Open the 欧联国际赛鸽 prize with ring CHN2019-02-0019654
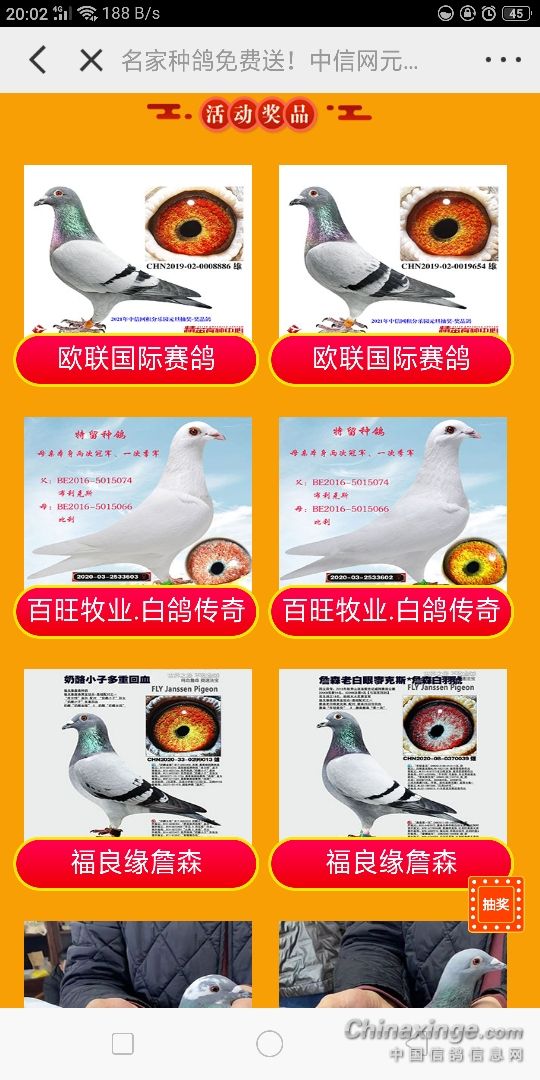The height and width of the screenshot is (1080, 540). 391,275
